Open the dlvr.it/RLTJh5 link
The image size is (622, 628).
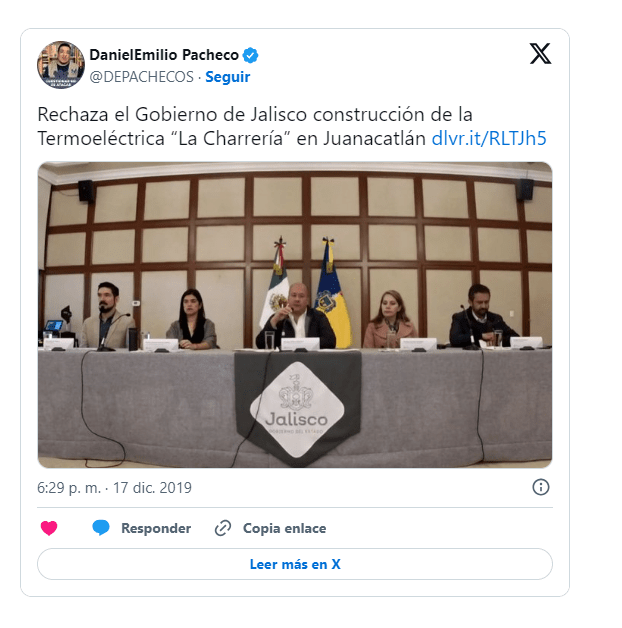(x=488, y=138)
